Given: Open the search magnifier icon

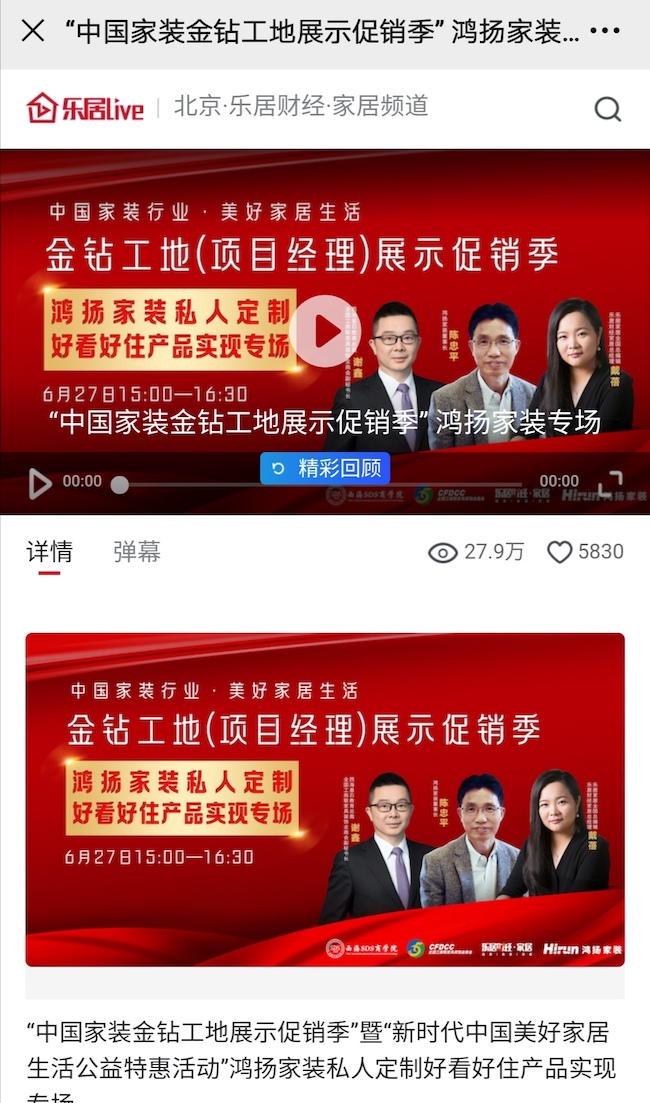Looking at the screenshot, I should [x=608, y=109].
